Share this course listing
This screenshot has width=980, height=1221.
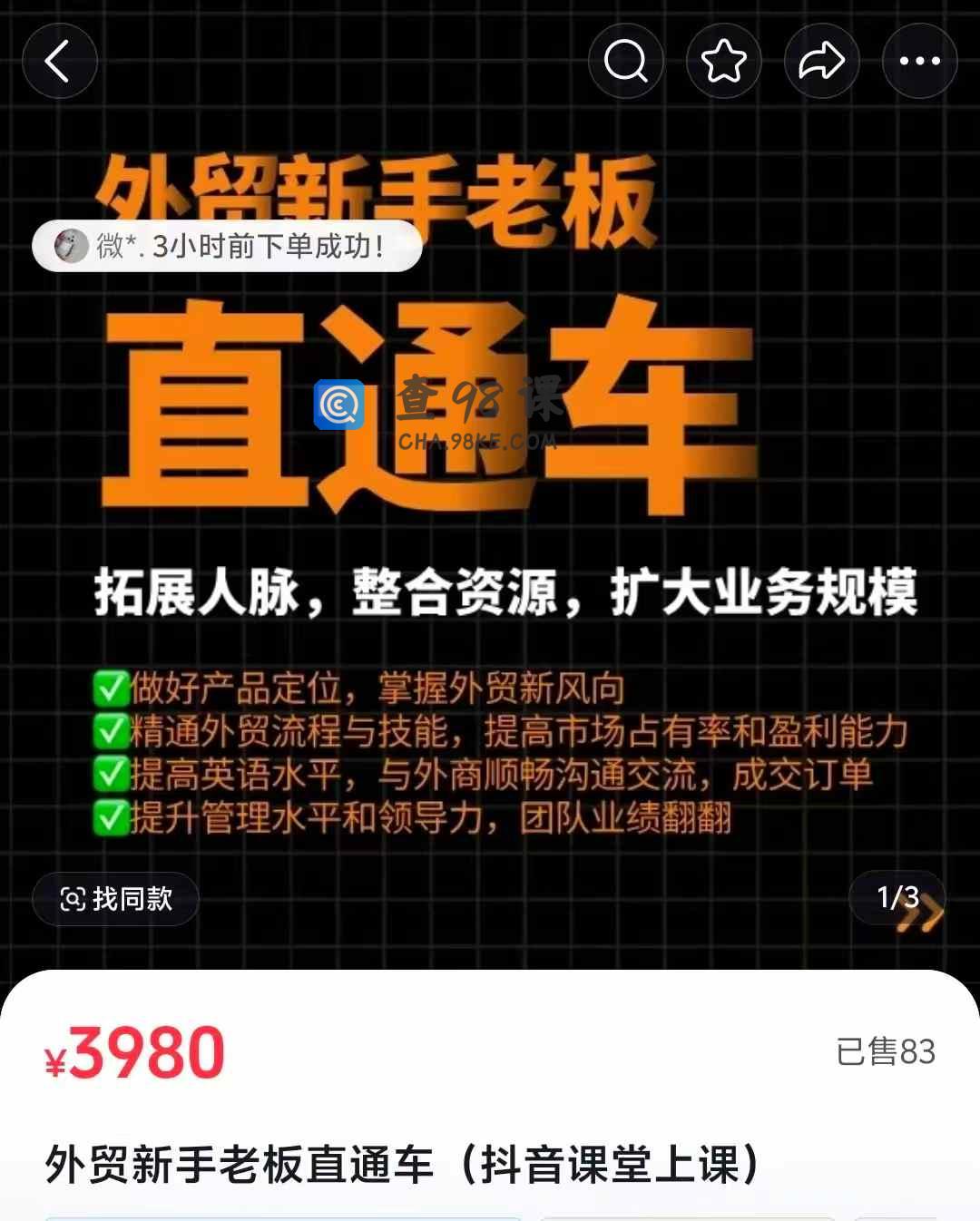822,62
